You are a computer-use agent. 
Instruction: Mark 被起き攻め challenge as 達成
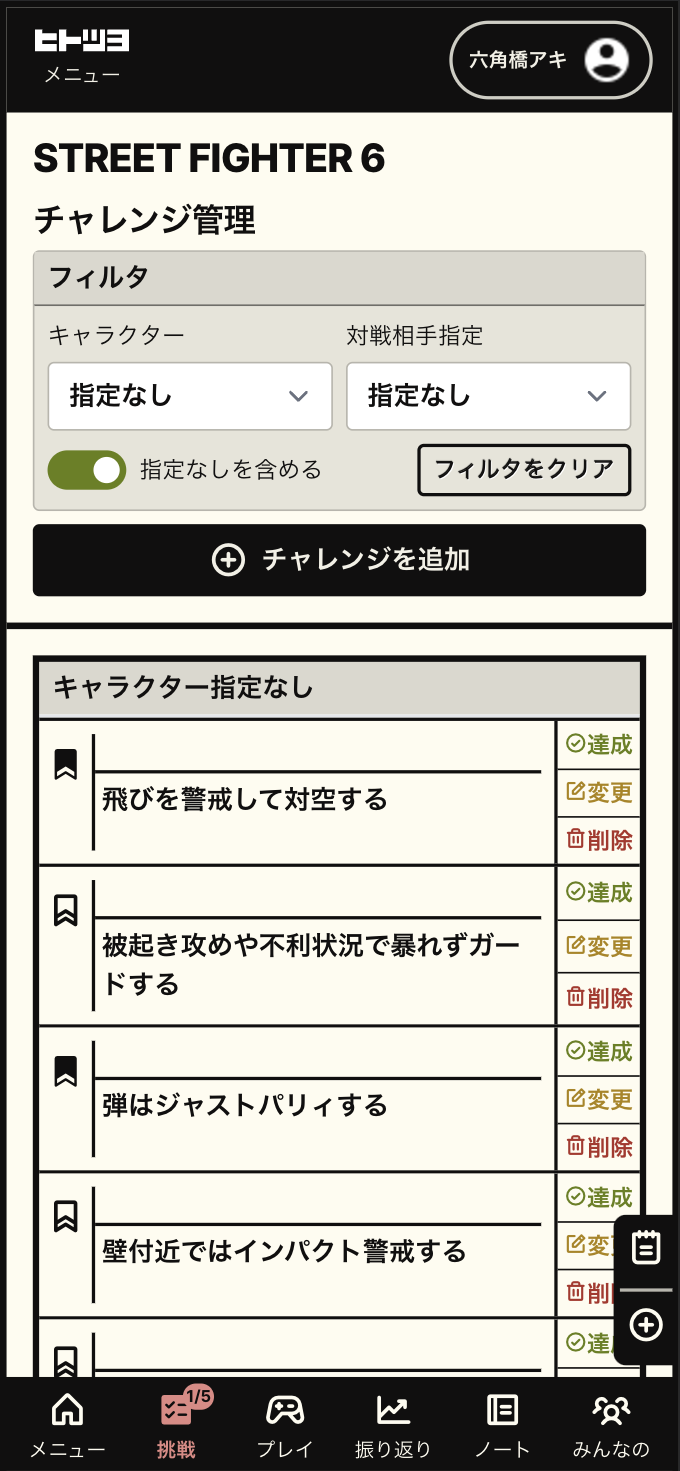(x=598, y=892)
